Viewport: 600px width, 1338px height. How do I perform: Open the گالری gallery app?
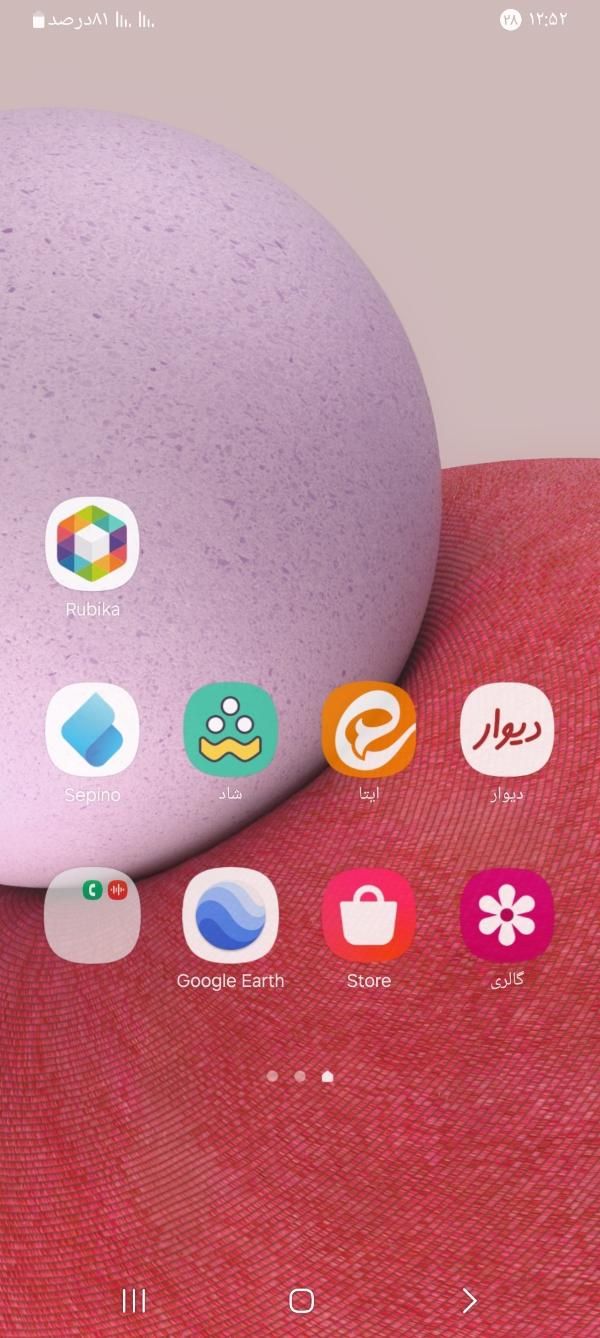click(506, 915)
